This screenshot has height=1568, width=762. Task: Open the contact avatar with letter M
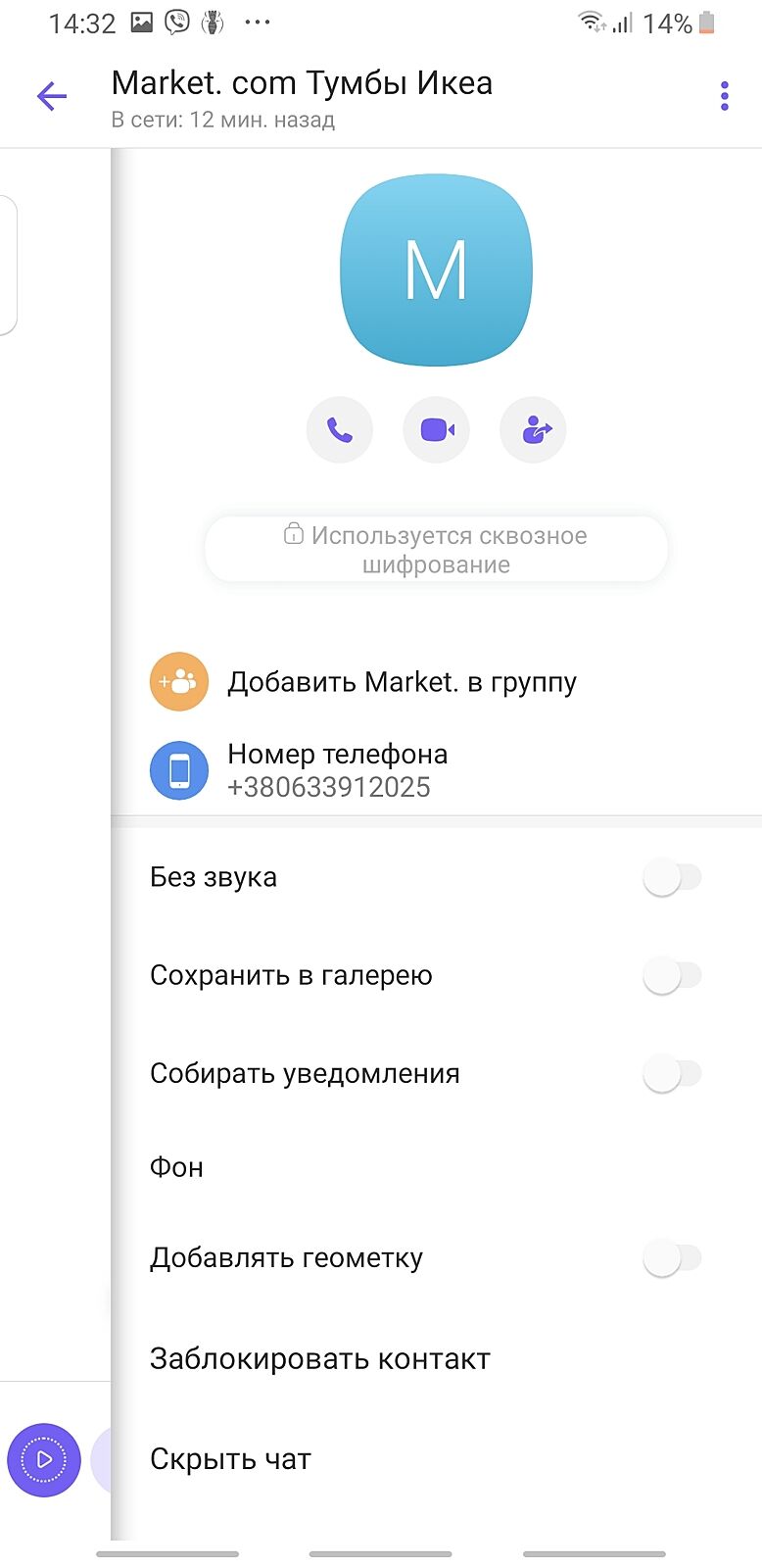436,270
